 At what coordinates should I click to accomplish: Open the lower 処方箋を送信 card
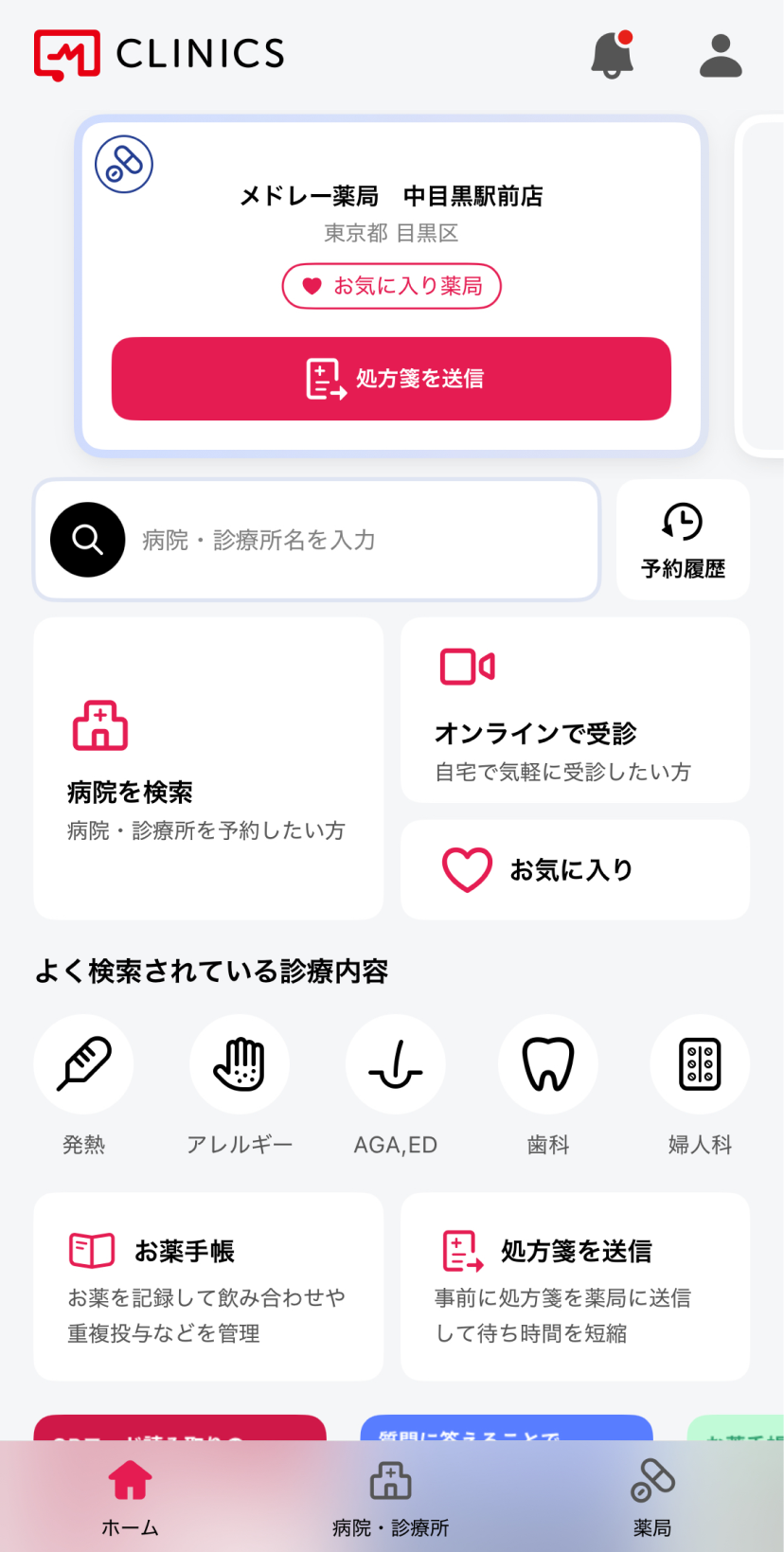coord(575,1287)
